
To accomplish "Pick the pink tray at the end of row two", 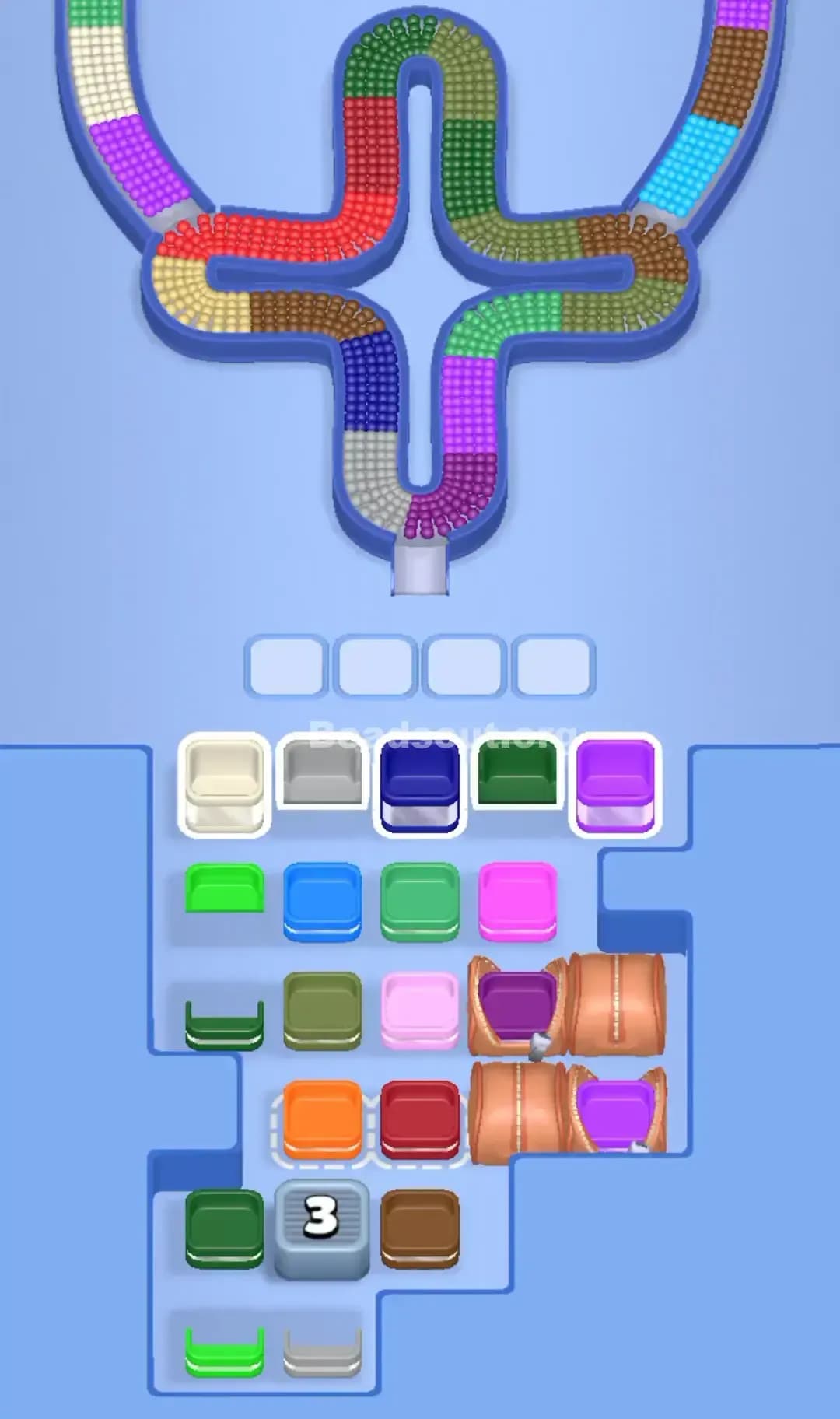I will pos(517,899).
